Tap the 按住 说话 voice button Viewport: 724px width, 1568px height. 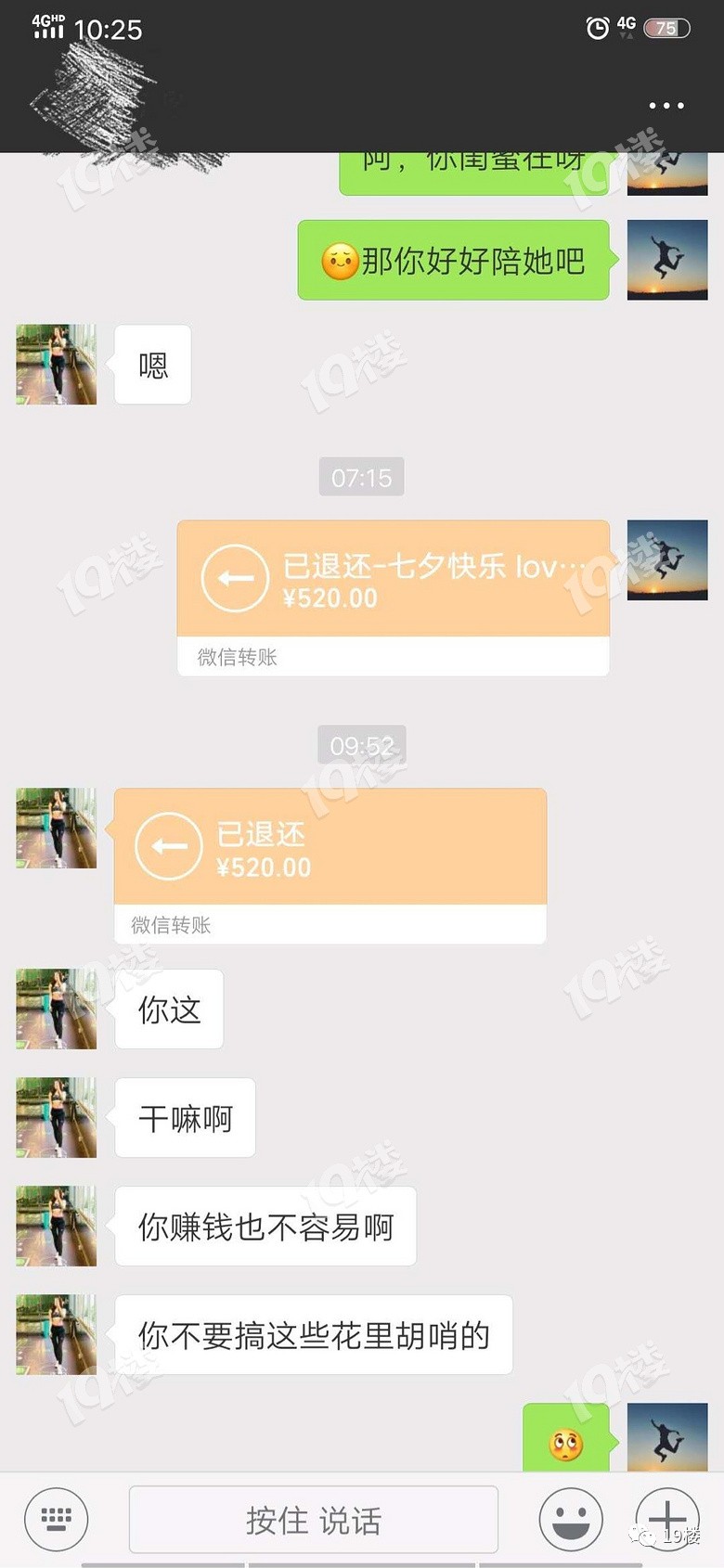click(313, 1520)
